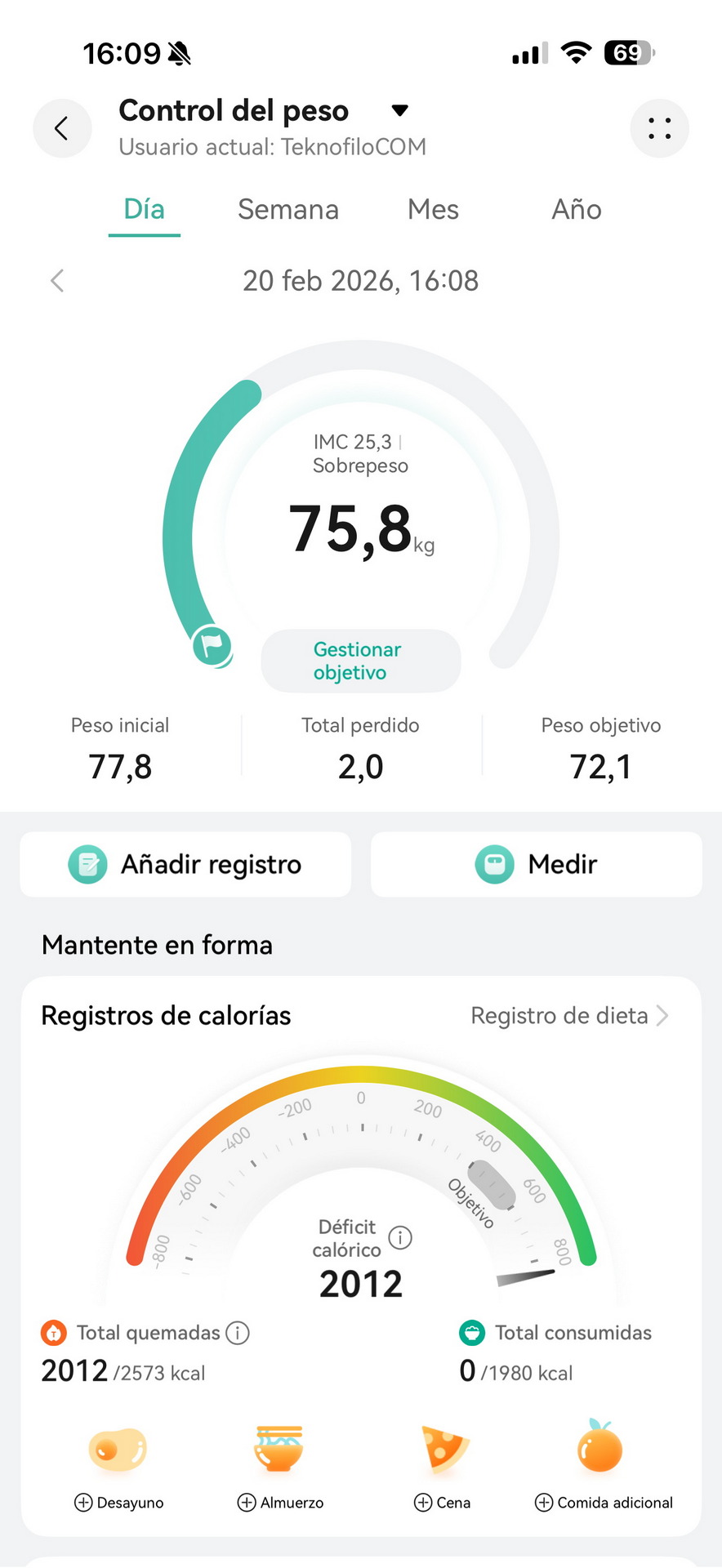Image resolution: width=722 pixels, height=1568 pixels.
Task: Open the four-dot more options menu
Action: 659,128
